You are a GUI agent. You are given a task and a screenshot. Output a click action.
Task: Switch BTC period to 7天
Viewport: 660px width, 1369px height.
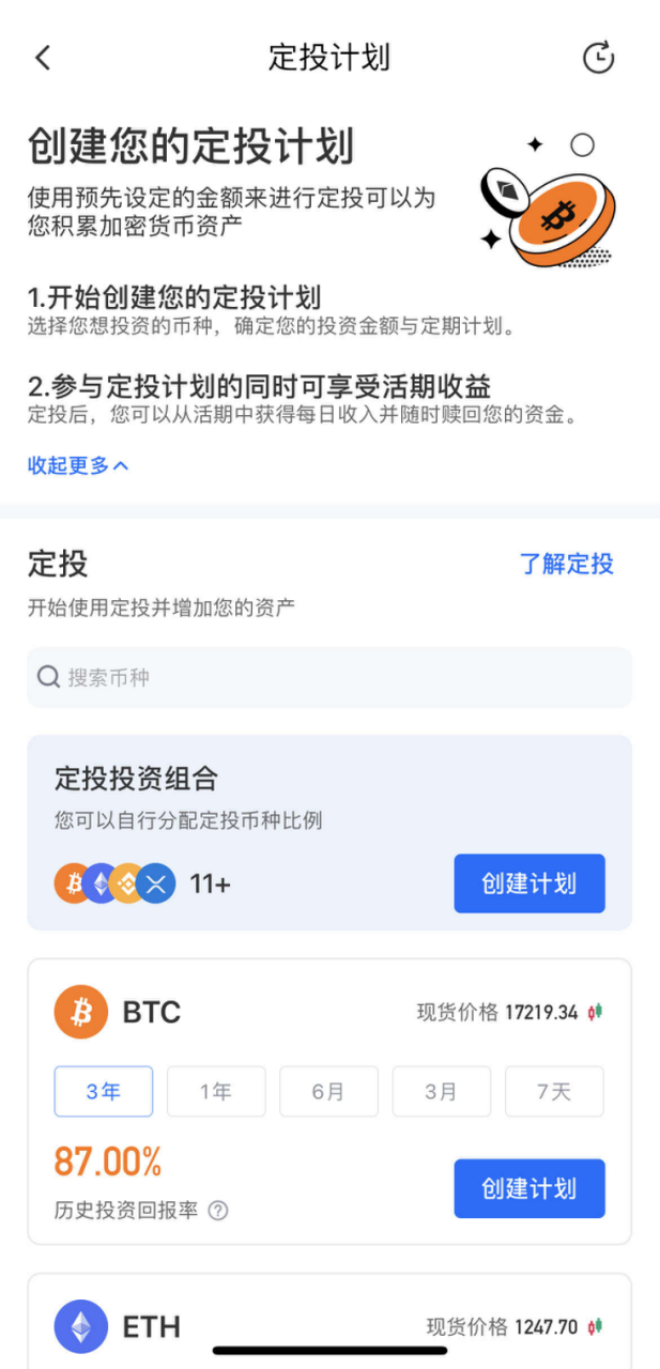pos(554,1091)
